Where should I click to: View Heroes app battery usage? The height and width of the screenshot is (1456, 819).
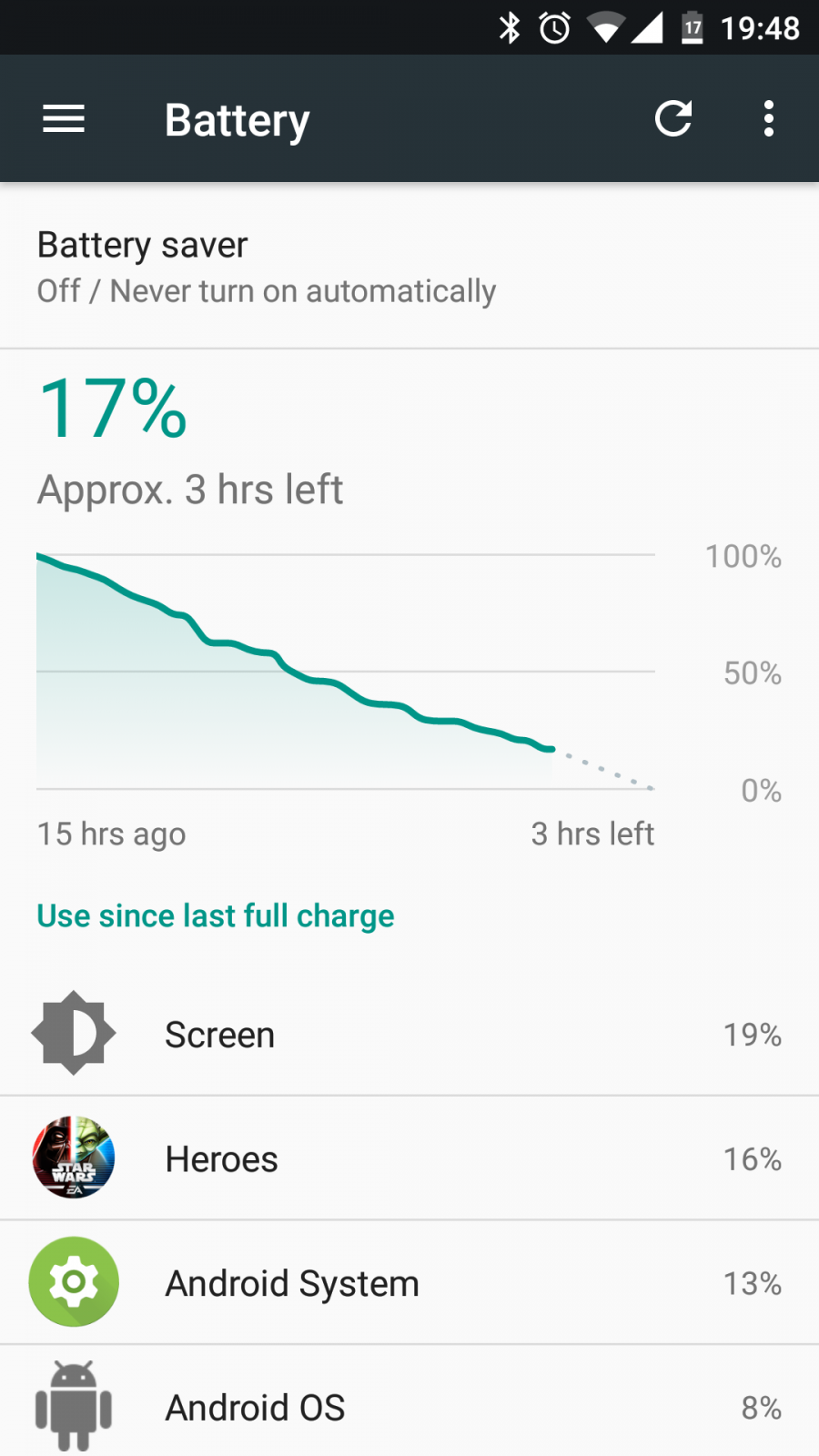click(x=409, y=1158)
